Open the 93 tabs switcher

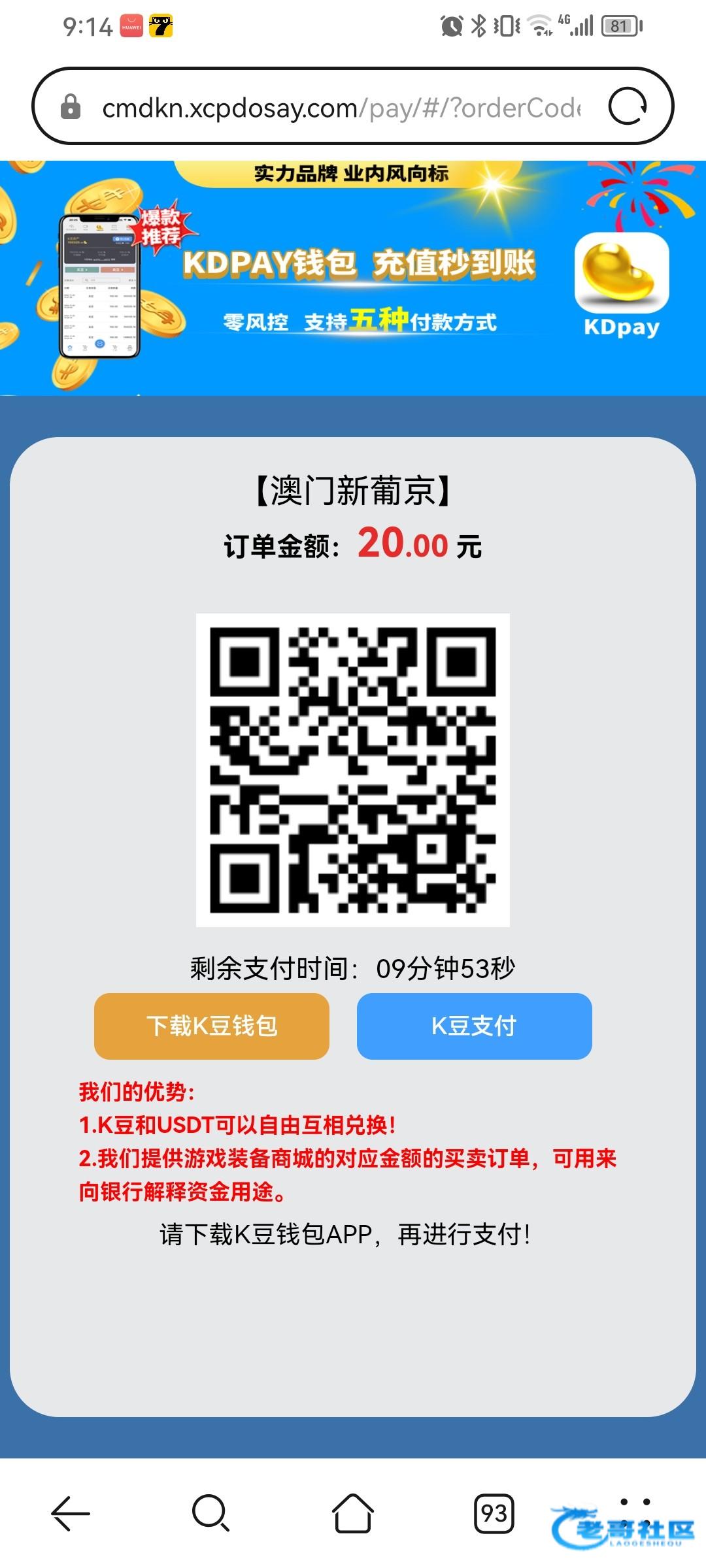[x=494, y=1512]
